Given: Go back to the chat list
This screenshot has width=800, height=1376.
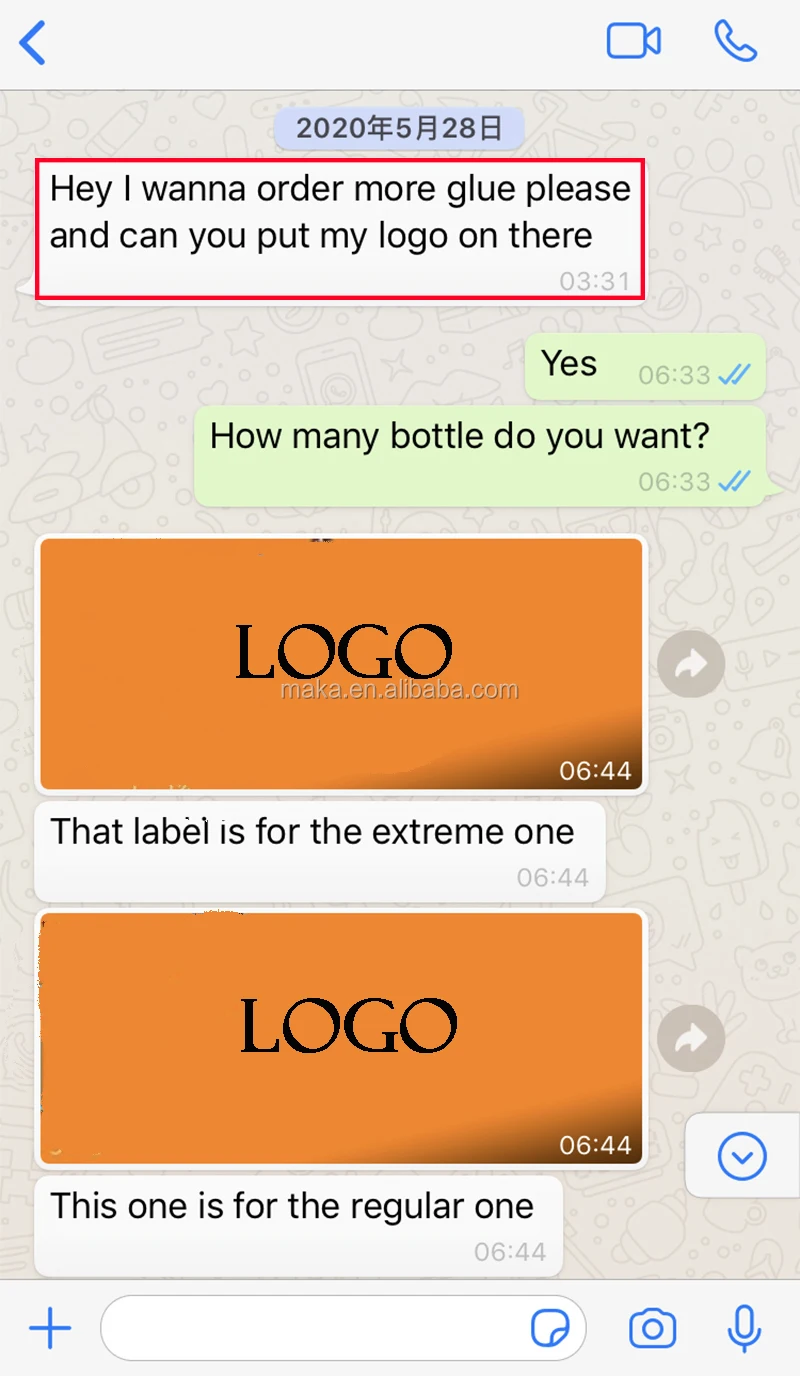Looking at the screenshot, I should point(33,43).
